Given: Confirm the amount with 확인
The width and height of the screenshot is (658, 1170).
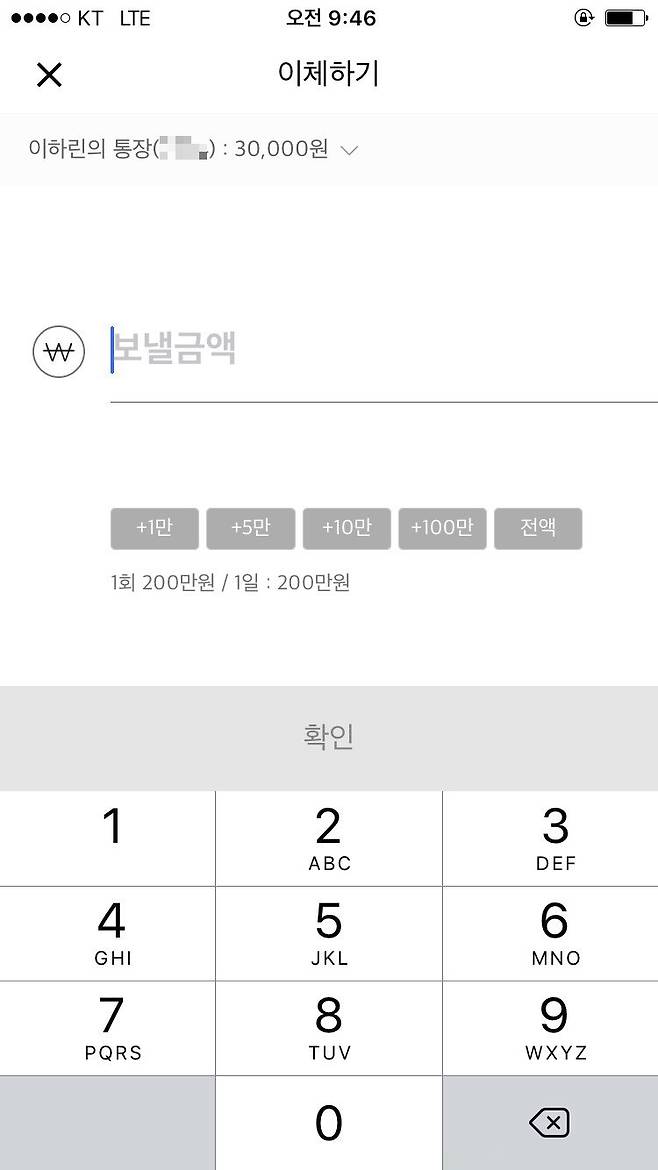Looking at the screenshot, I should (x=329, y=737).
